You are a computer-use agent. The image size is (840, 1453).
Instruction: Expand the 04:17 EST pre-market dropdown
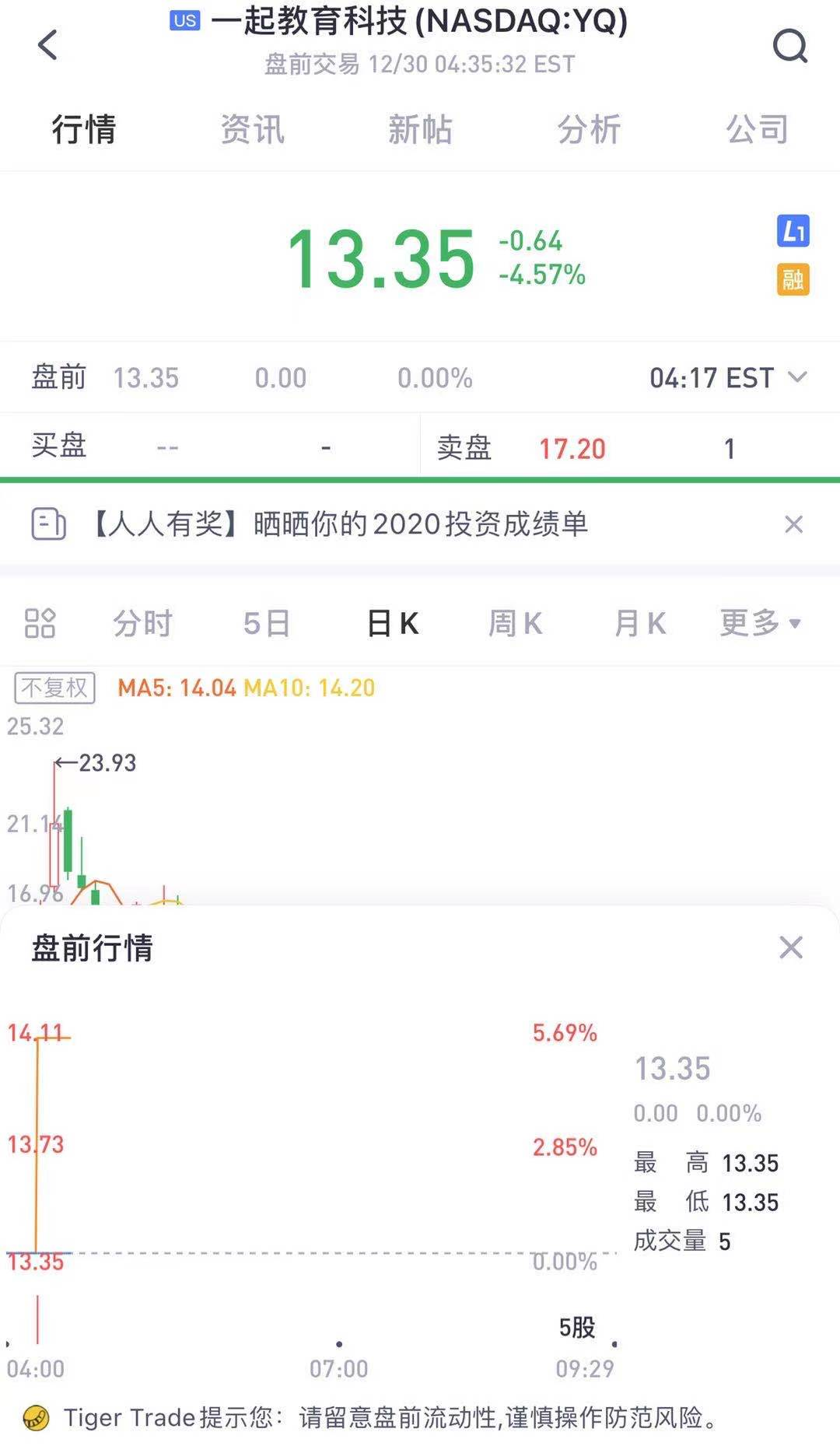pyautogui.click(x=728, y=378)
